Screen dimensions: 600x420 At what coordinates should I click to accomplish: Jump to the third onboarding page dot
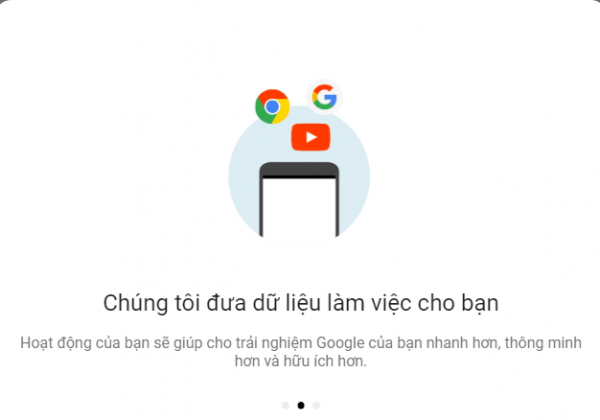click(x=316, y=405)
